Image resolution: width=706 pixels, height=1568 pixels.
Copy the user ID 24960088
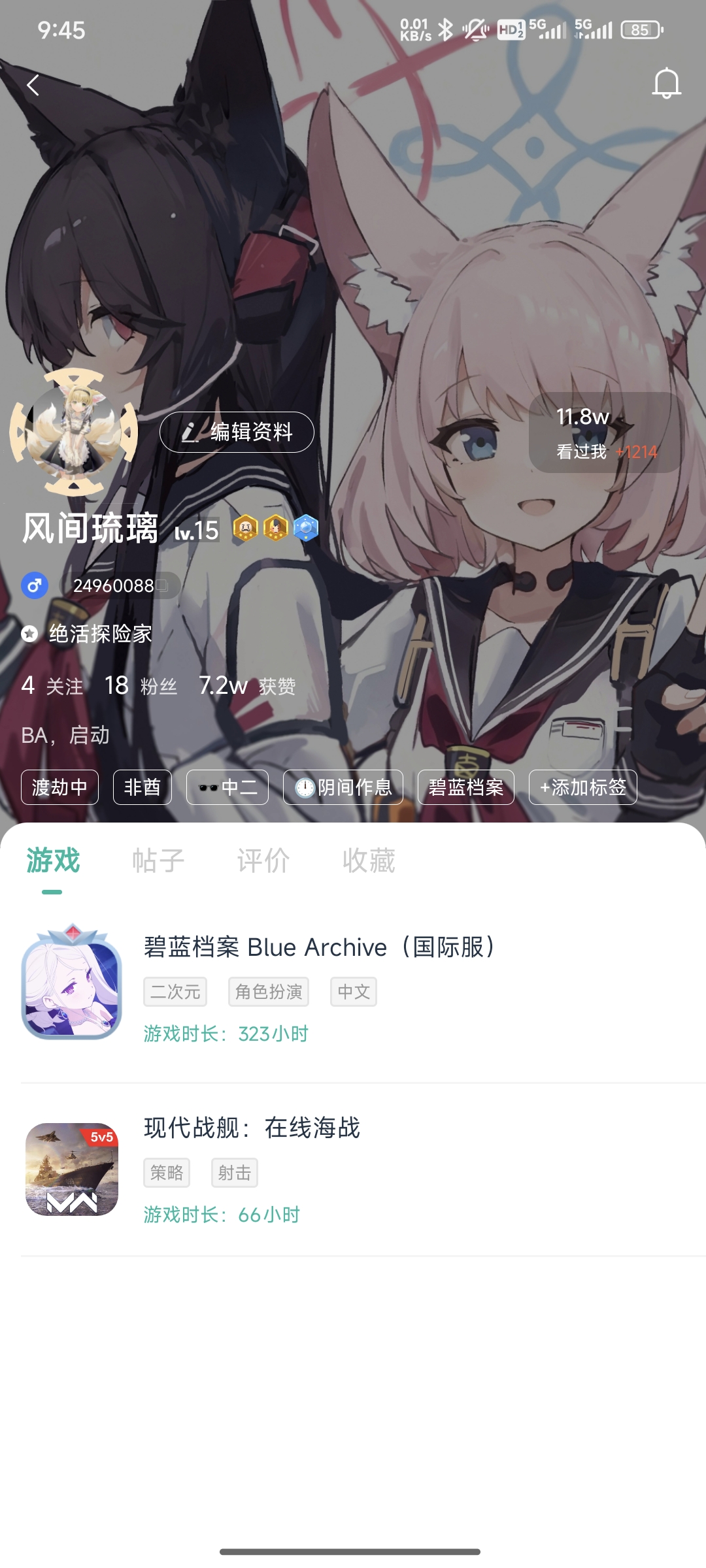(120, 585)
